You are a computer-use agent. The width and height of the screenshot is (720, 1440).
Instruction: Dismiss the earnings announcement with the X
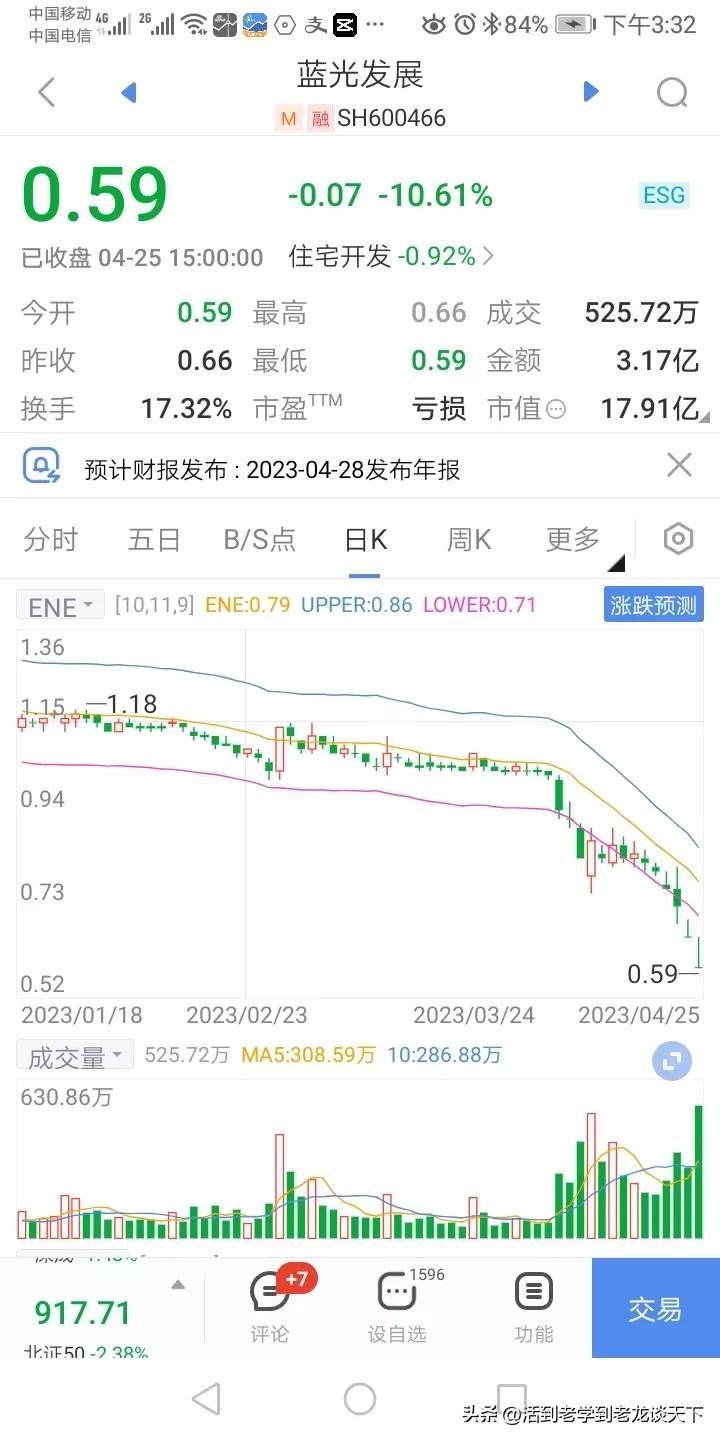click(x=679, y=465)
